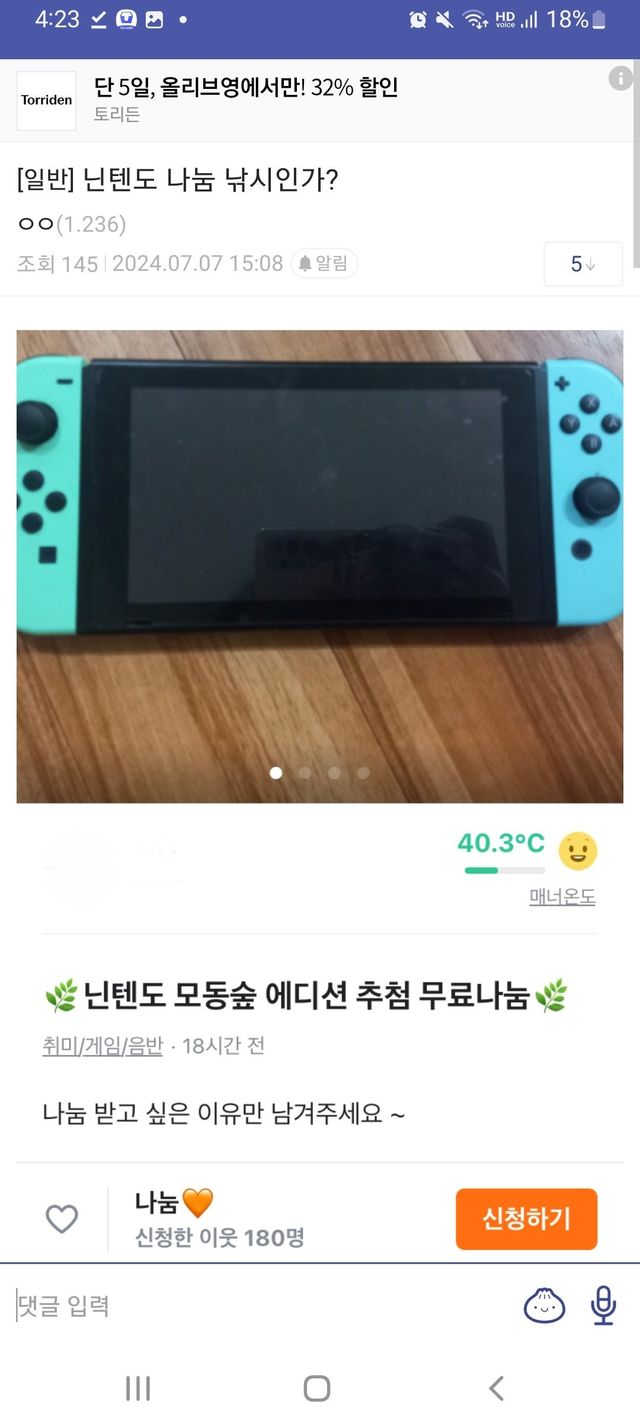
Task: Open the emoticon sticker picker
Action: click(544, 1305)
